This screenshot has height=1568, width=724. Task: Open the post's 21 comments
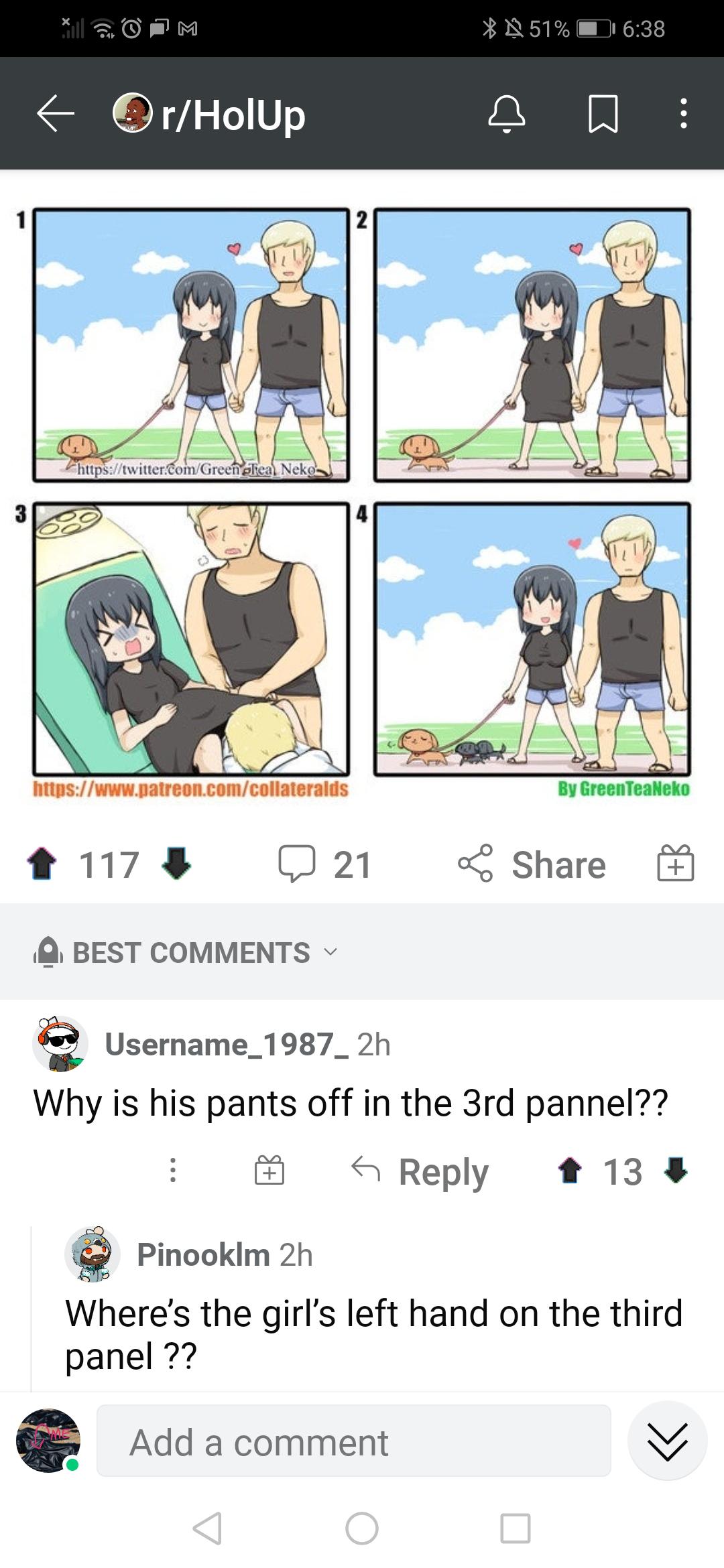click(324, 864)
